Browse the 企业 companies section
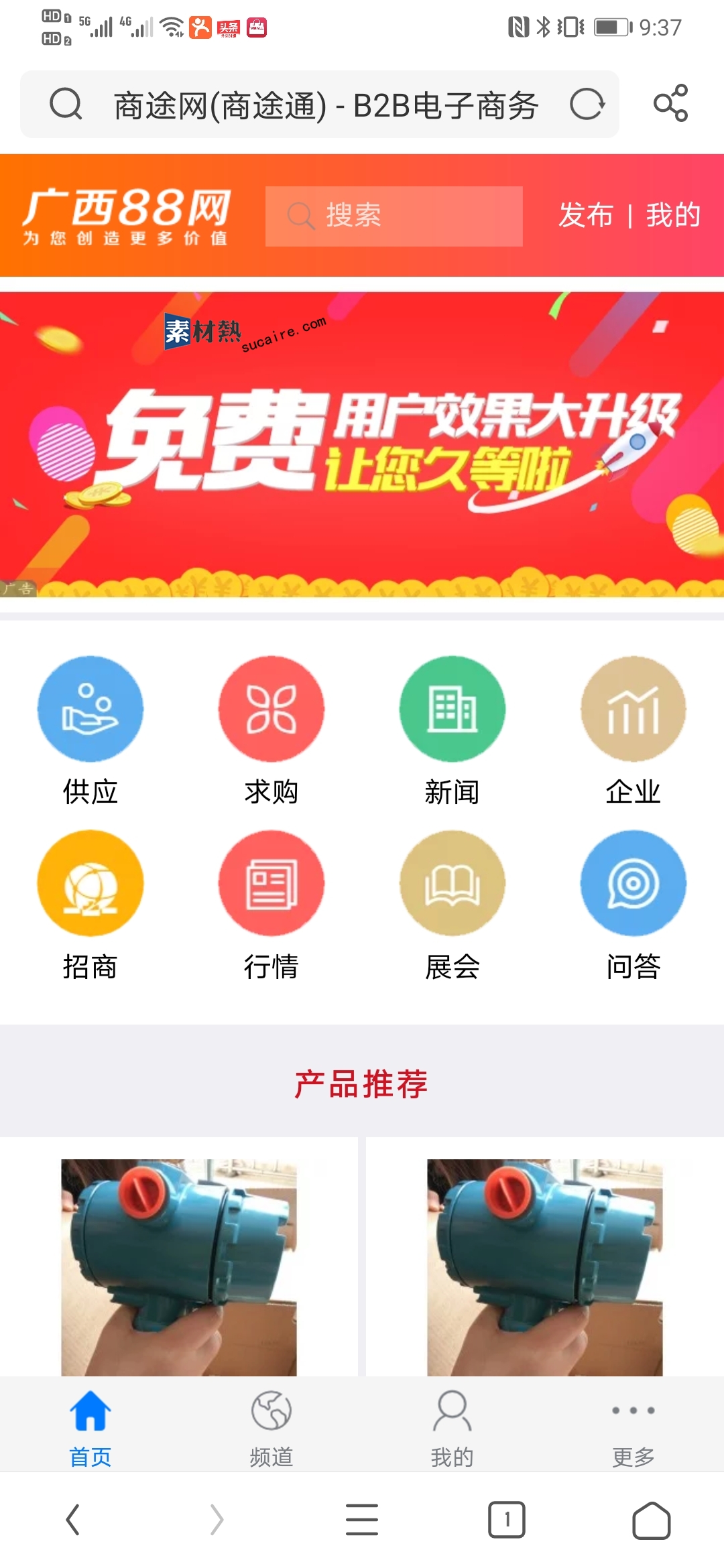Image resolution: width=724 pixels, height=1568 pixels. (x=633, y=730)
